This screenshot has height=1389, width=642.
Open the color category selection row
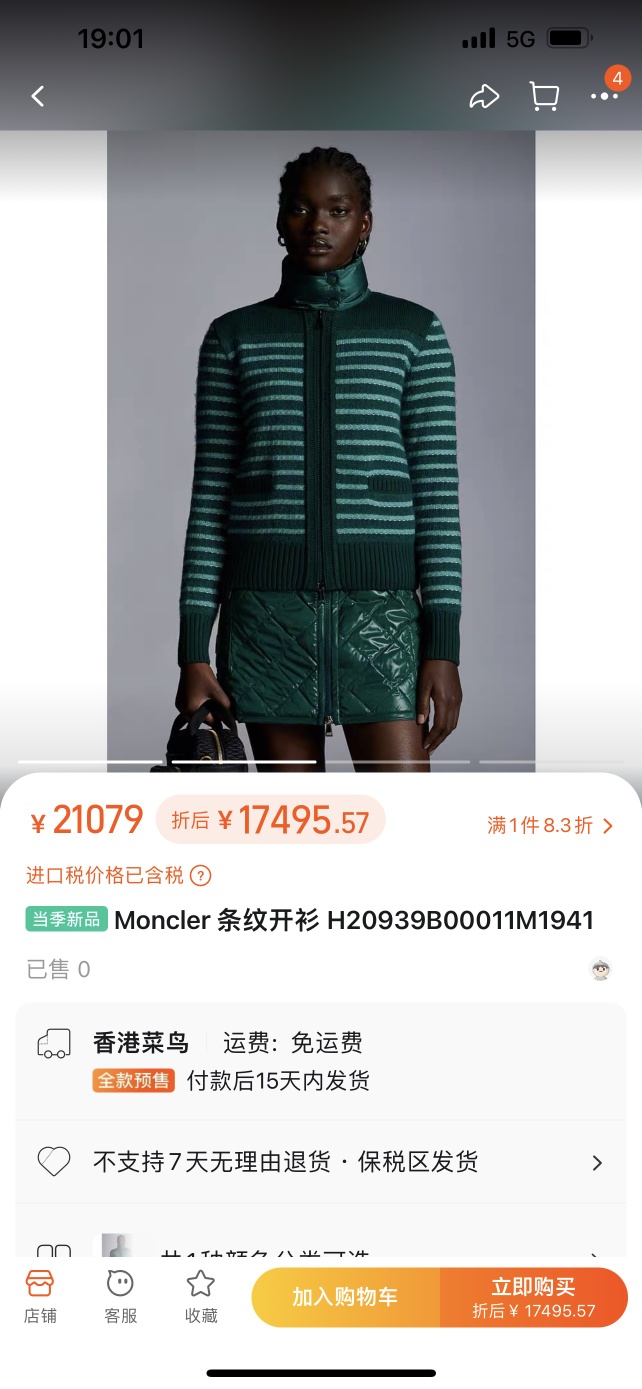pyautogui.click(x=320, y=1250)
